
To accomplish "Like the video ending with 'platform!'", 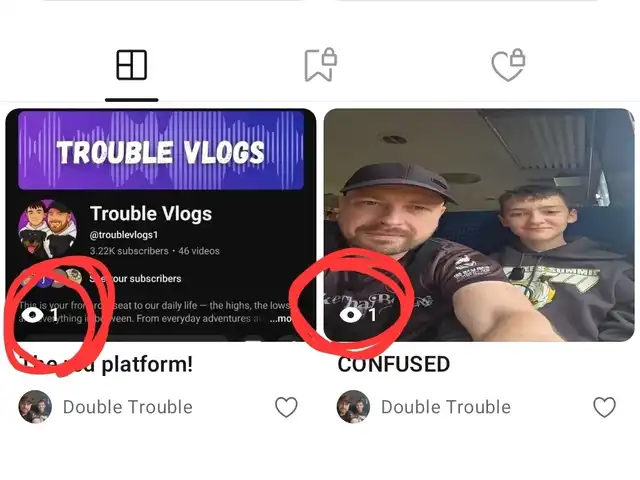I will coord(286,407).
